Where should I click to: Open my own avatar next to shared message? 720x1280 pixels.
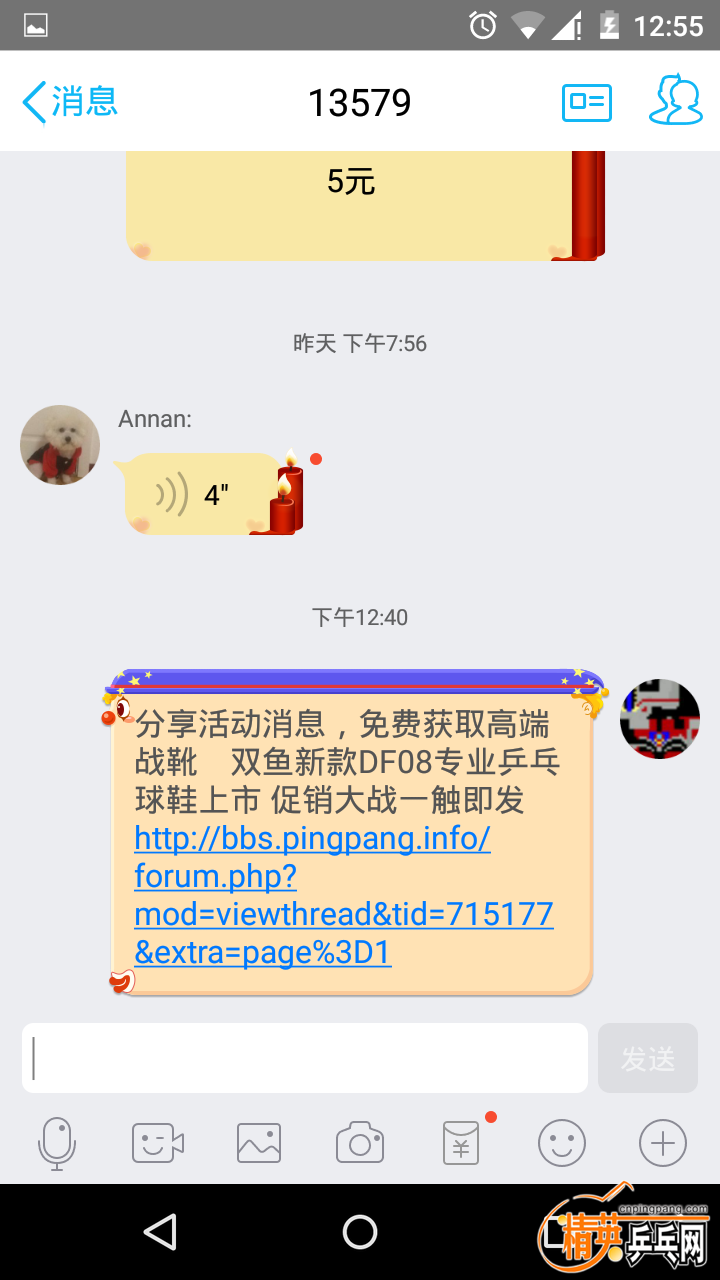(659, 719)
